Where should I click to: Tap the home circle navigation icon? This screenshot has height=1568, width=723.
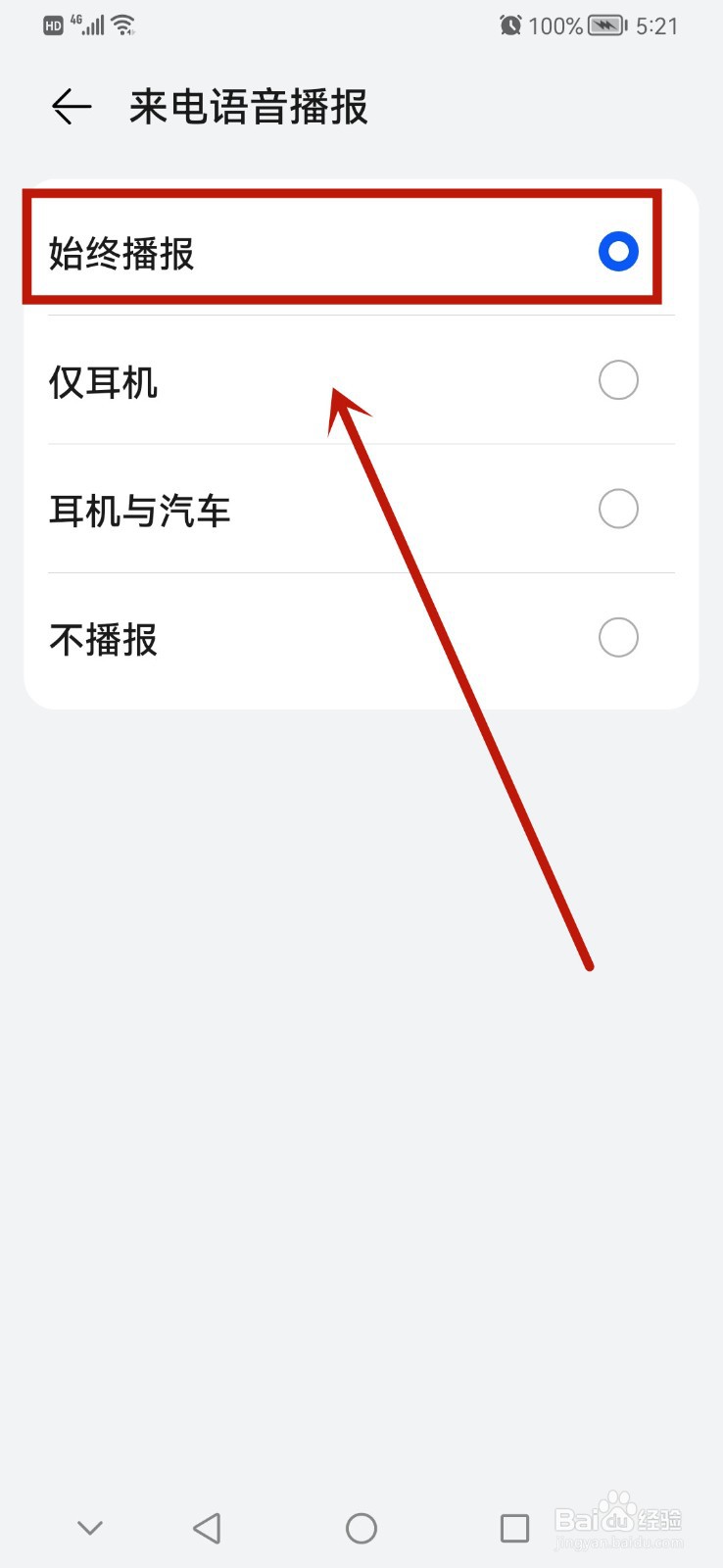tap(361, 1527)
